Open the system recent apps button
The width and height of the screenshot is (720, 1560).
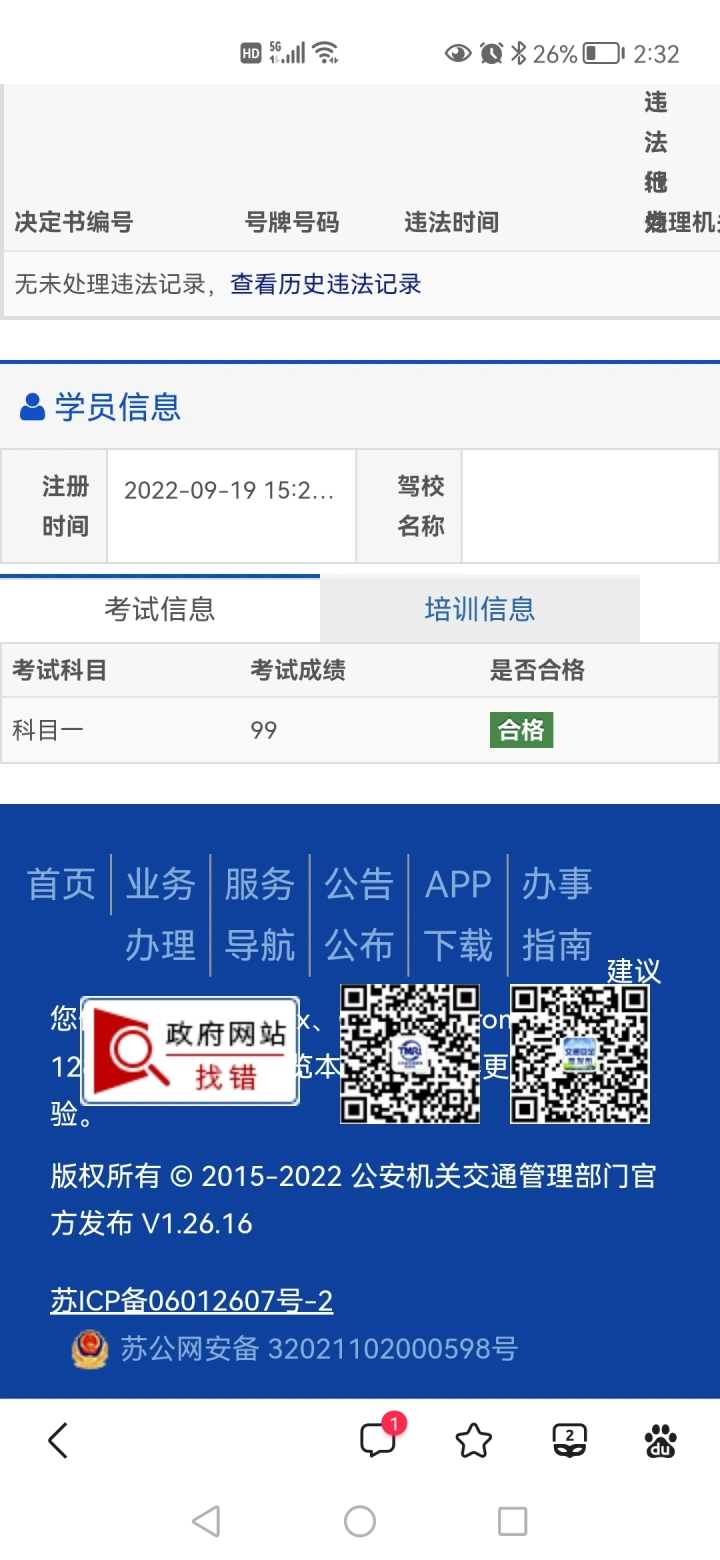click(512, 1522)
